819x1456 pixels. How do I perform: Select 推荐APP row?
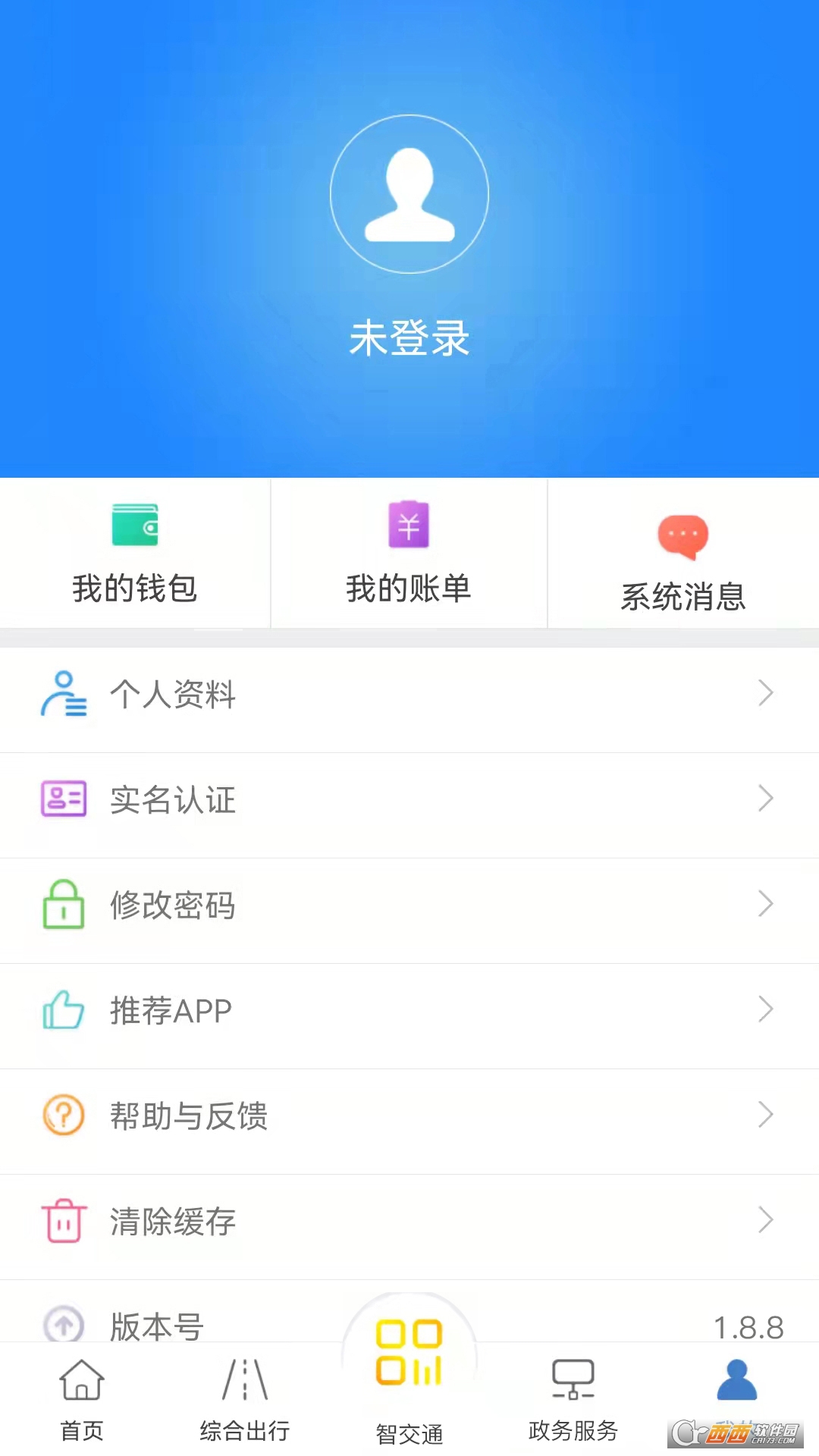pos(409,1010)
